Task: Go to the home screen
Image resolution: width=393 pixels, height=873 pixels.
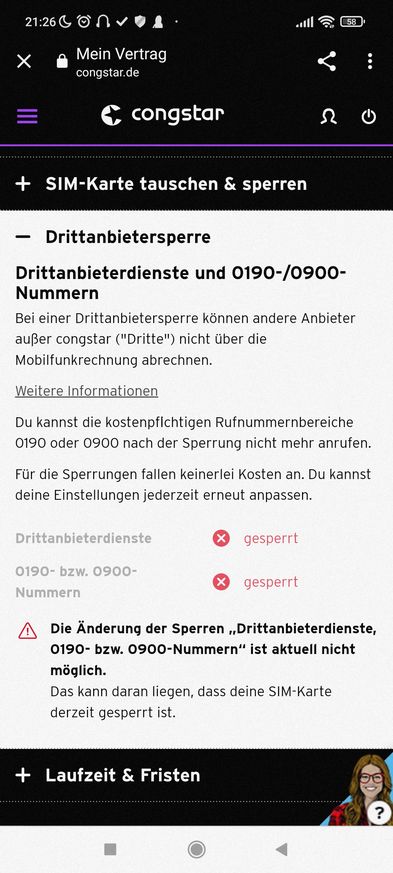Action: click(196, 849)
